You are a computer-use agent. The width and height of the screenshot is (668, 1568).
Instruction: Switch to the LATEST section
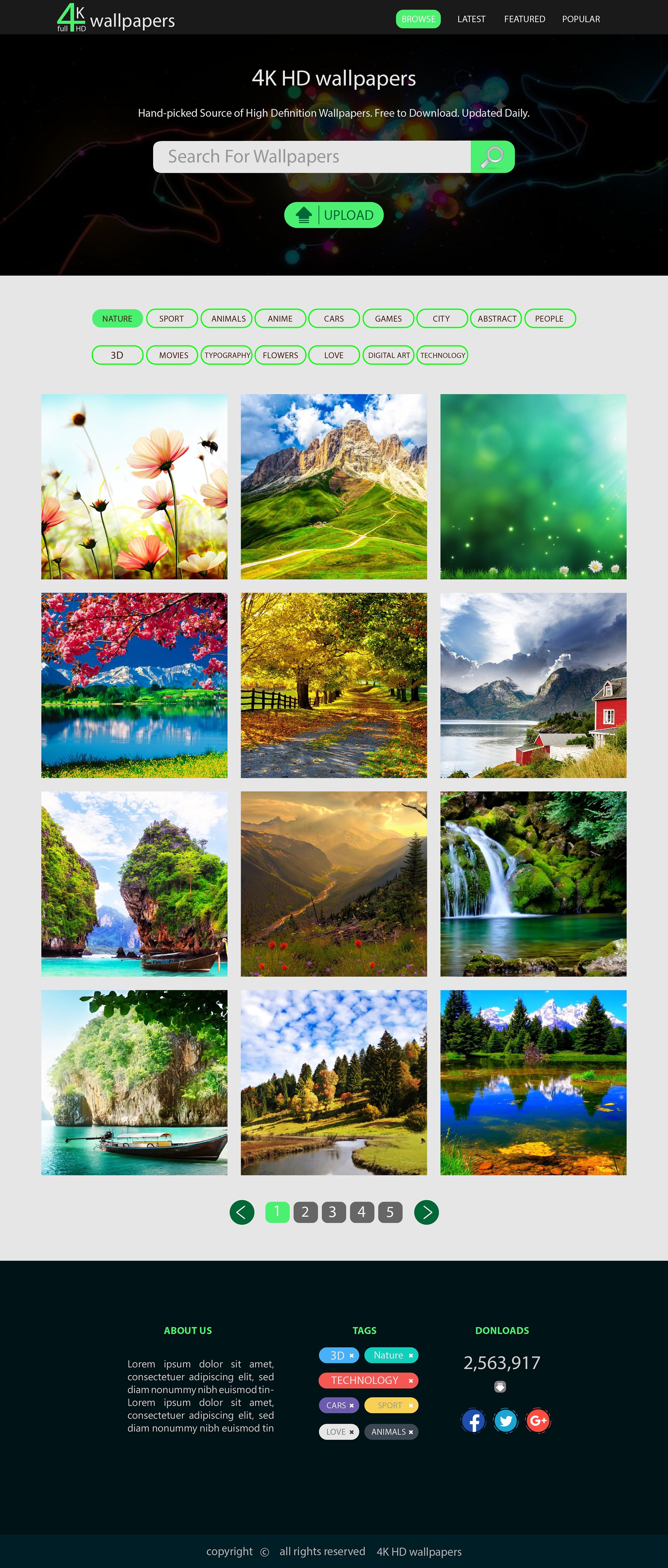pyautogui.click(x=471, y=19)
